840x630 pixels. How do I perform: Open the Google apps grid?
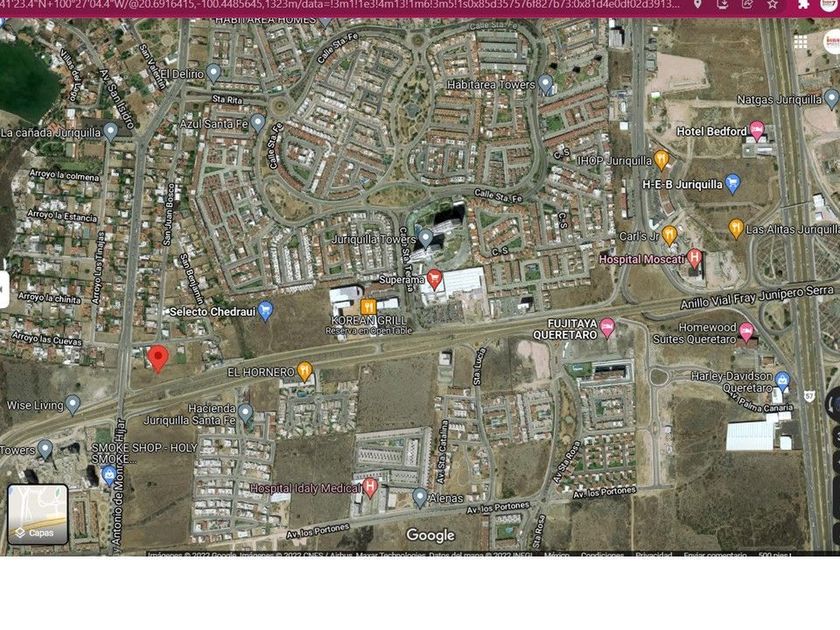pos(800,43)
